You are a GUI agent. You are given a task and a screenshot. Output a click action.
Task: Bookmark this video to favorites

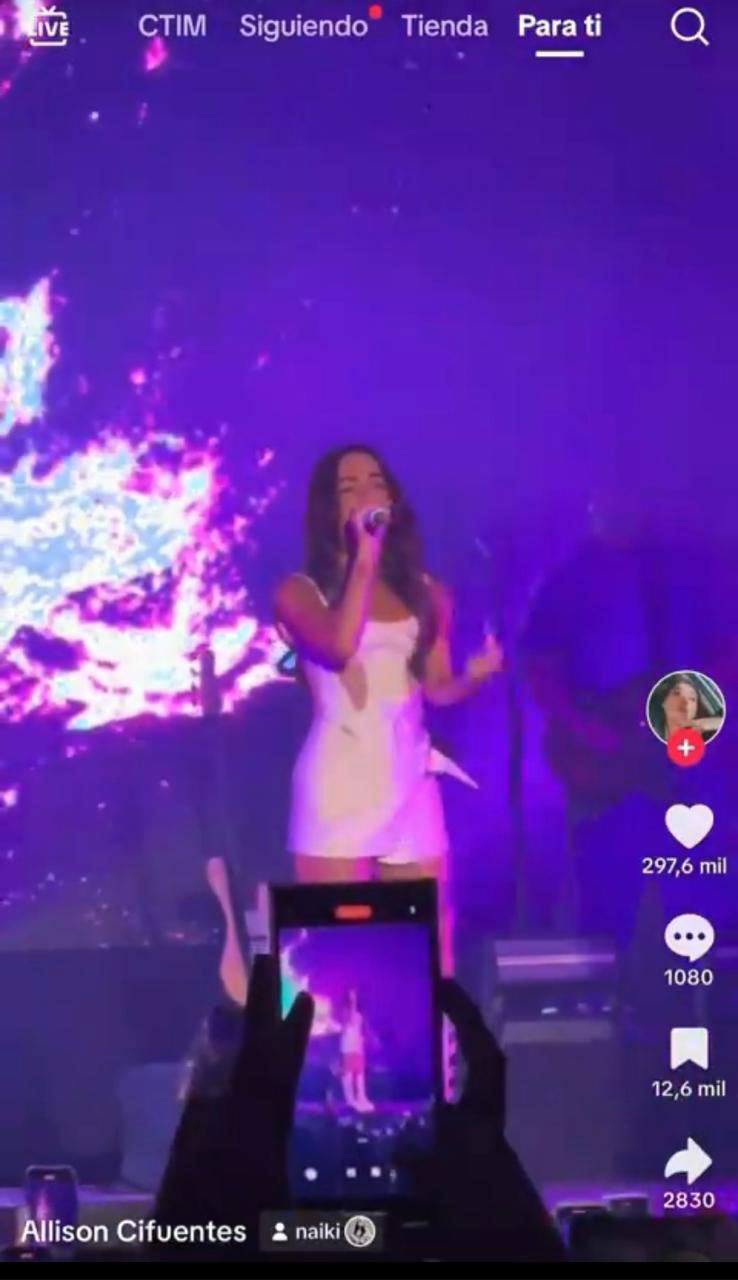point(689,1049)
